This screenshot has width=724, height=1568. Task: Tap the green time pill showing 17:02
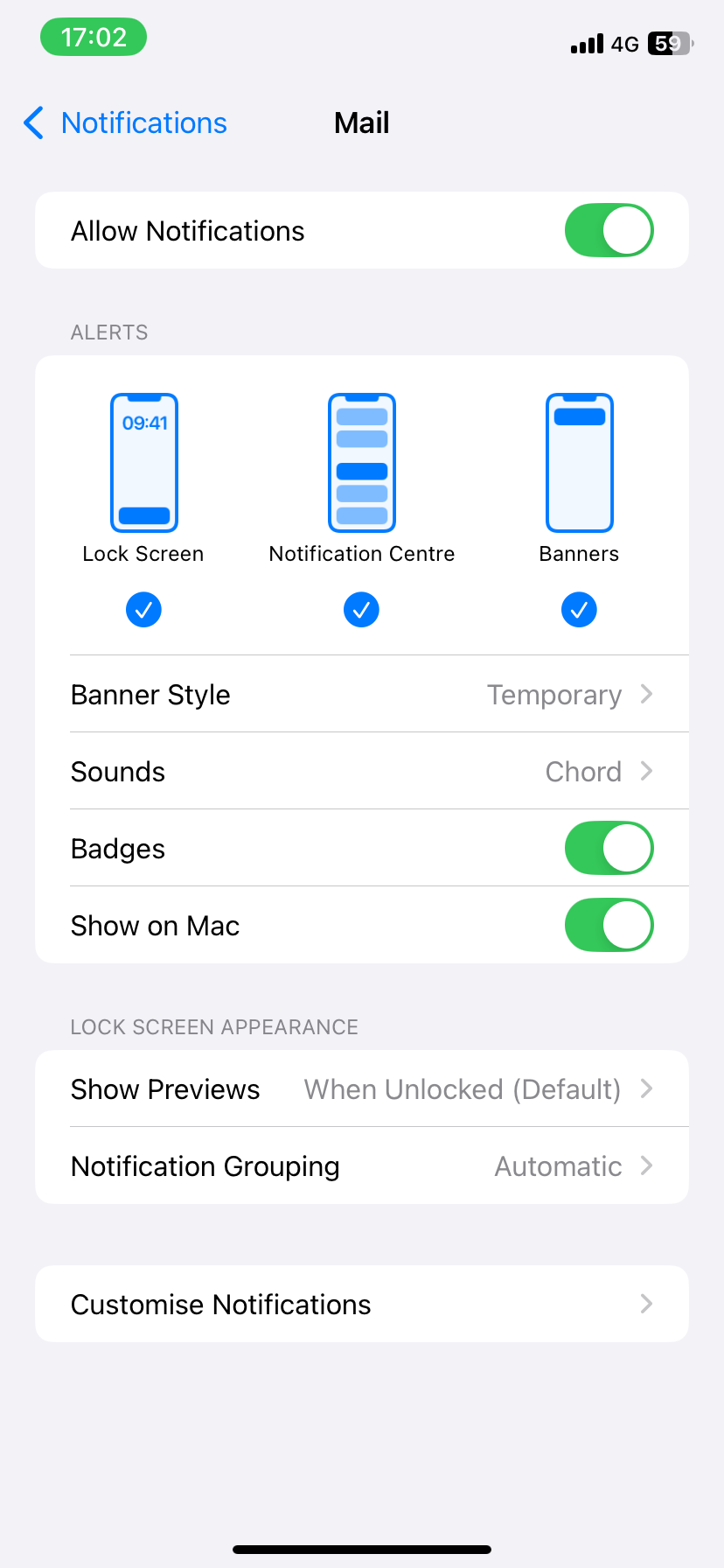pyautogui.click(x=93, y=37)
